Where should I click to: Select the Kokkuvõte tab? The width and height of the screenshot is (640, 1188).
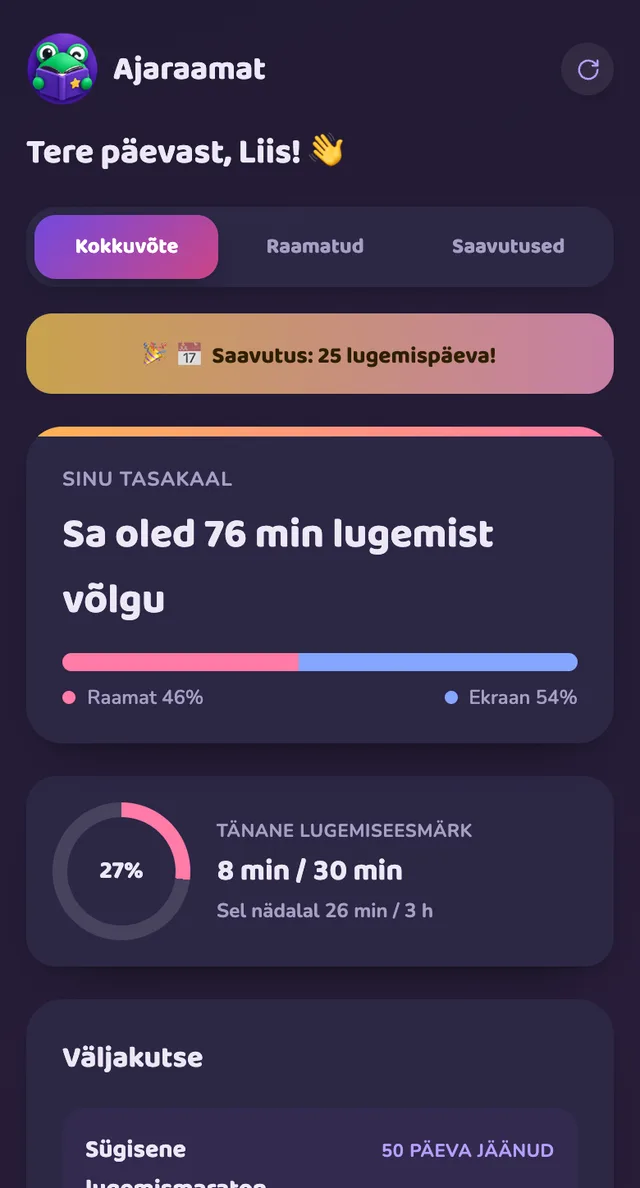(126, 246)
